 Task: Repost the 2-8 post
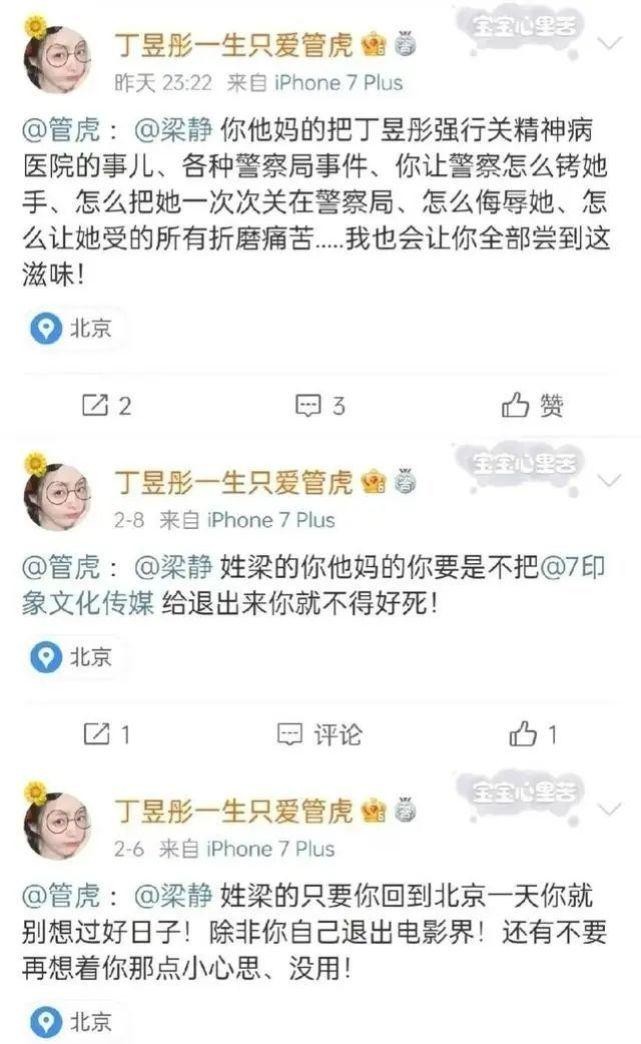point(105,734)
